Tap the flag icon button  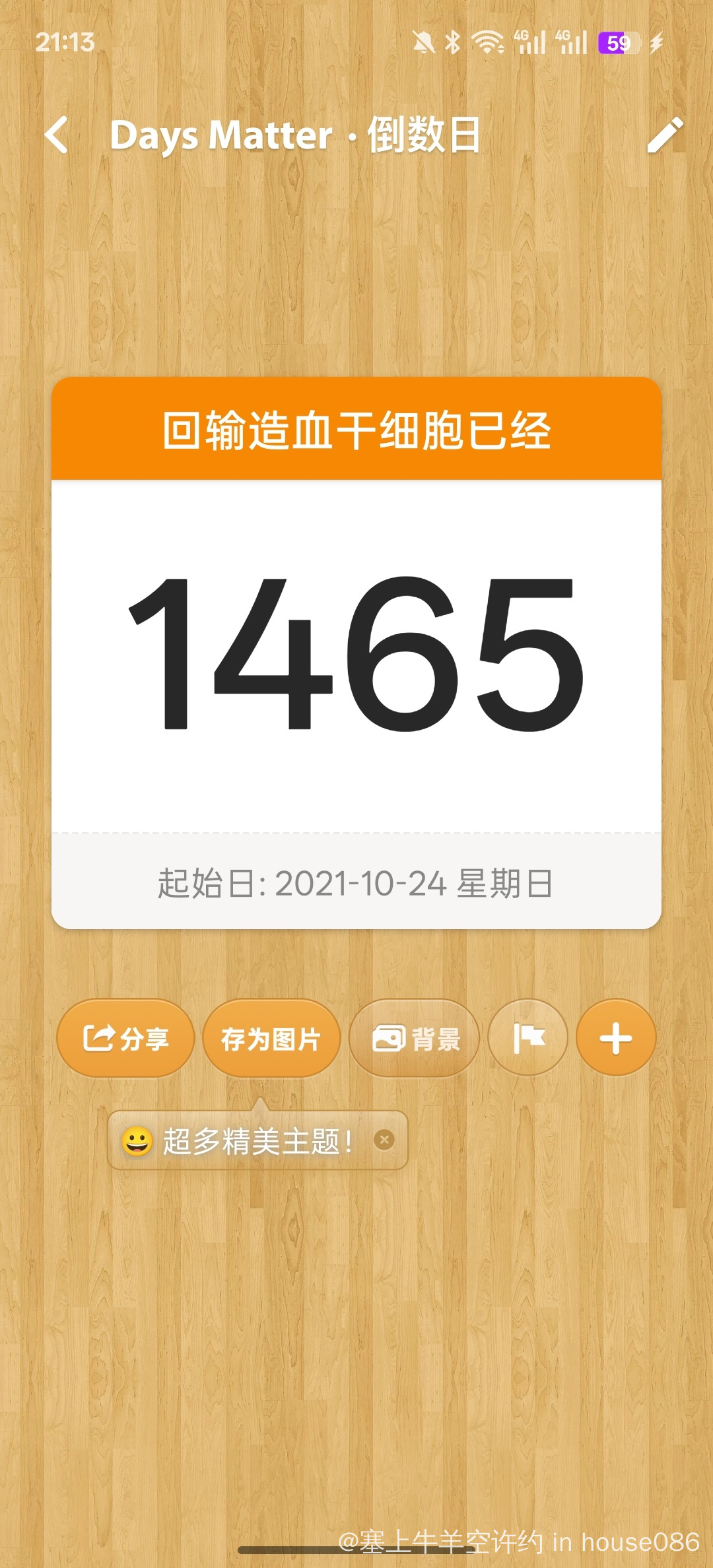pyautogui.click(x=528, y=1039)
